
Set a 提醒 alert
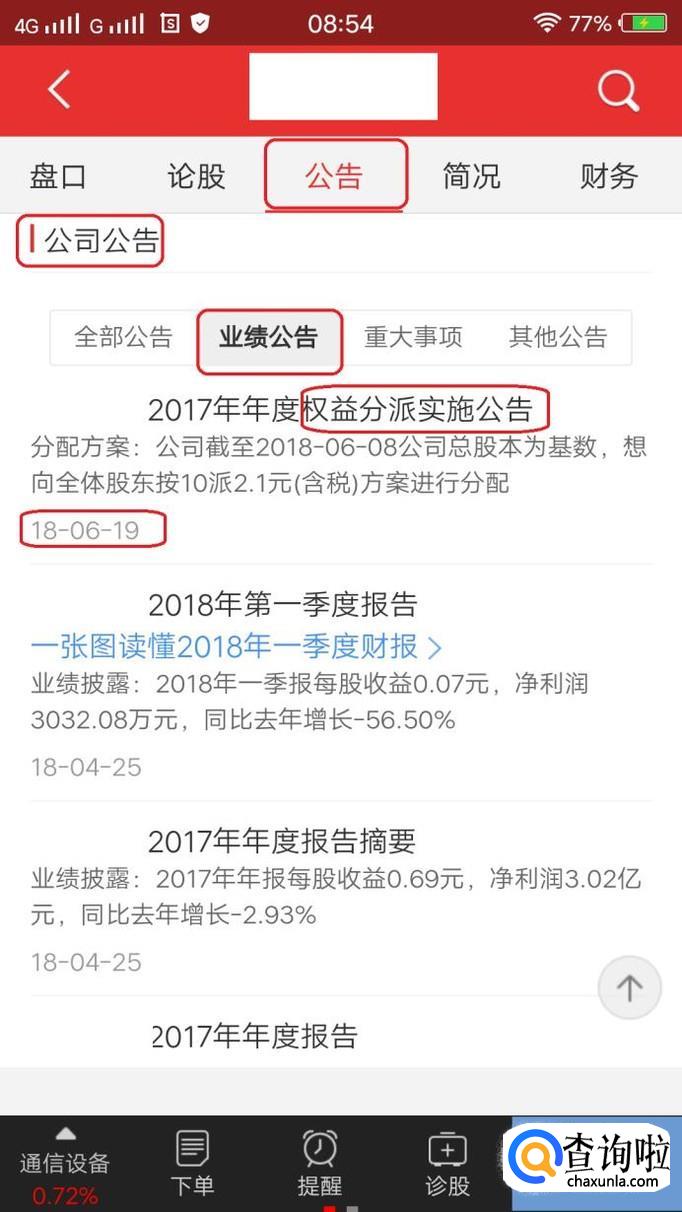click(x=320, y=1164)
